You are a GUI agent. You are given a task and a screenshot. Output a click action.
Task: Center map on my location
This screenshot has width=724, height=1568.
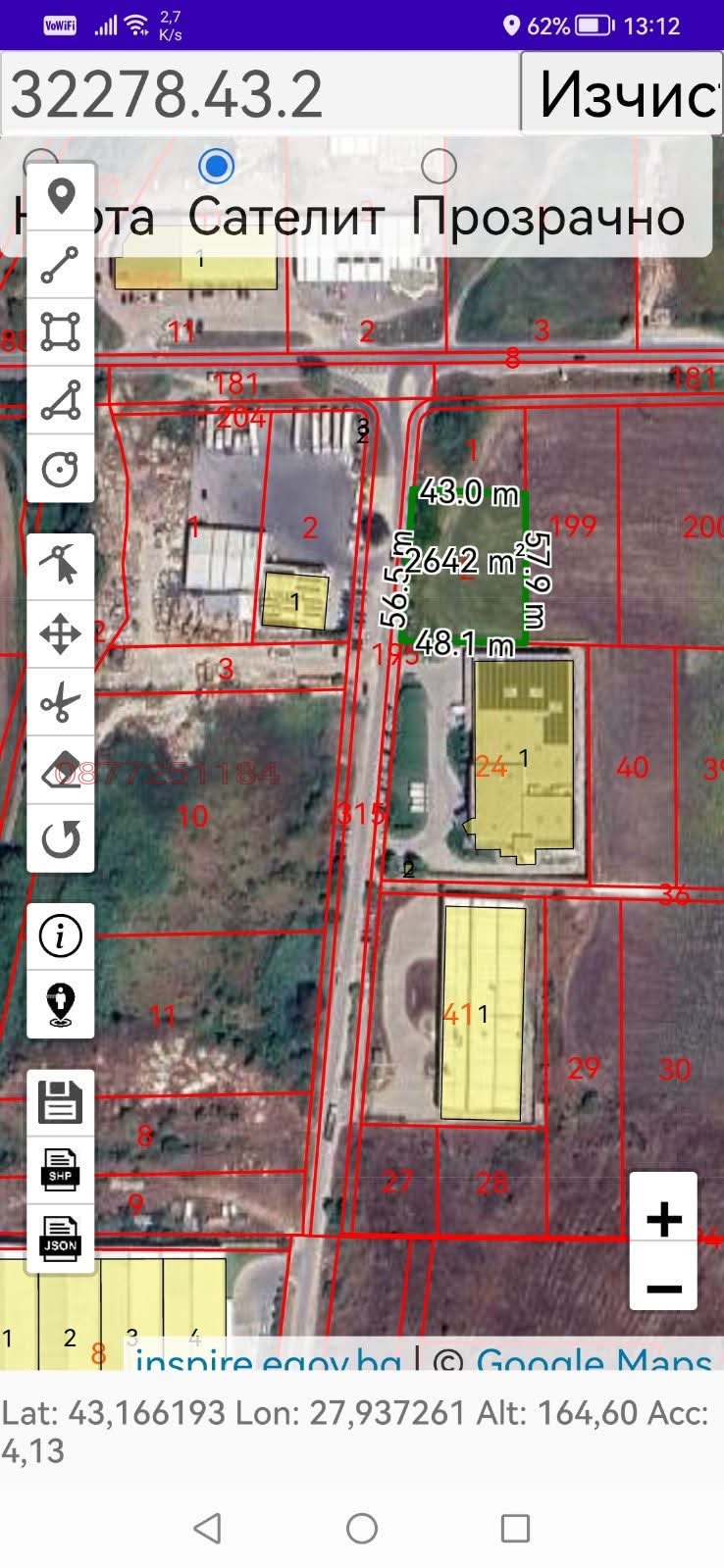coord(61,1004)
